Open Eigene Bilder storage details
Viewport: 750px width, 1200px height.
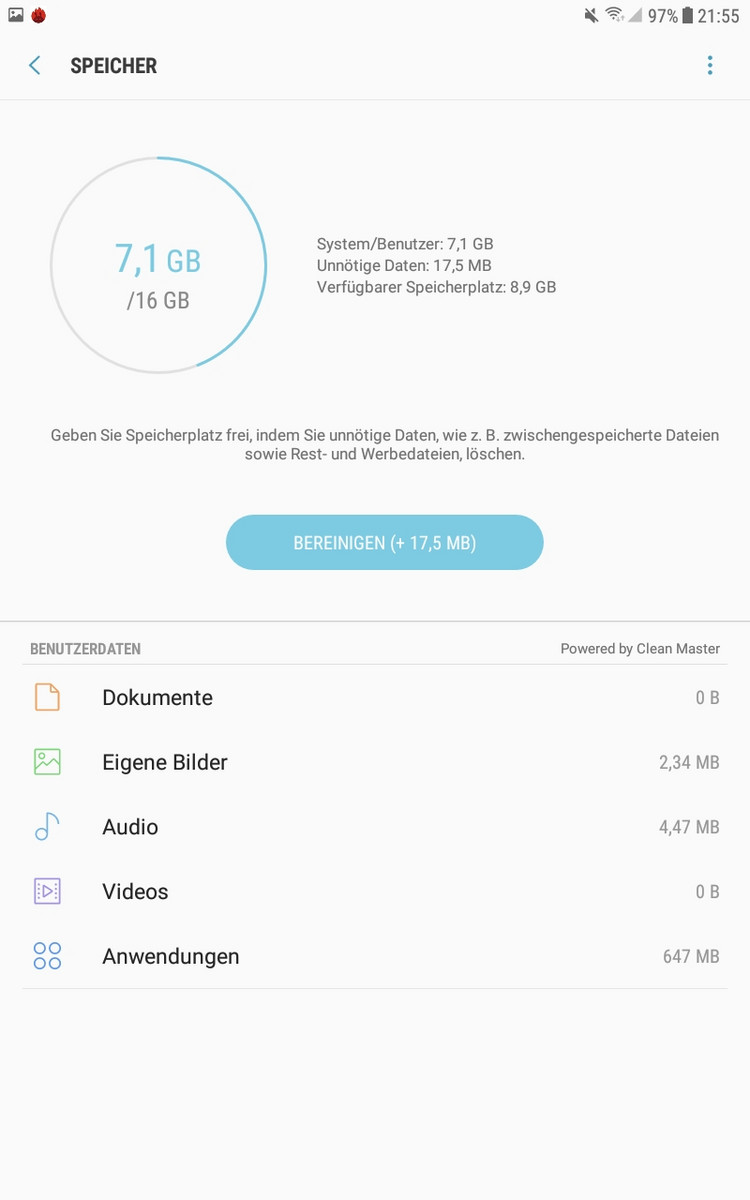click(375, 762)
